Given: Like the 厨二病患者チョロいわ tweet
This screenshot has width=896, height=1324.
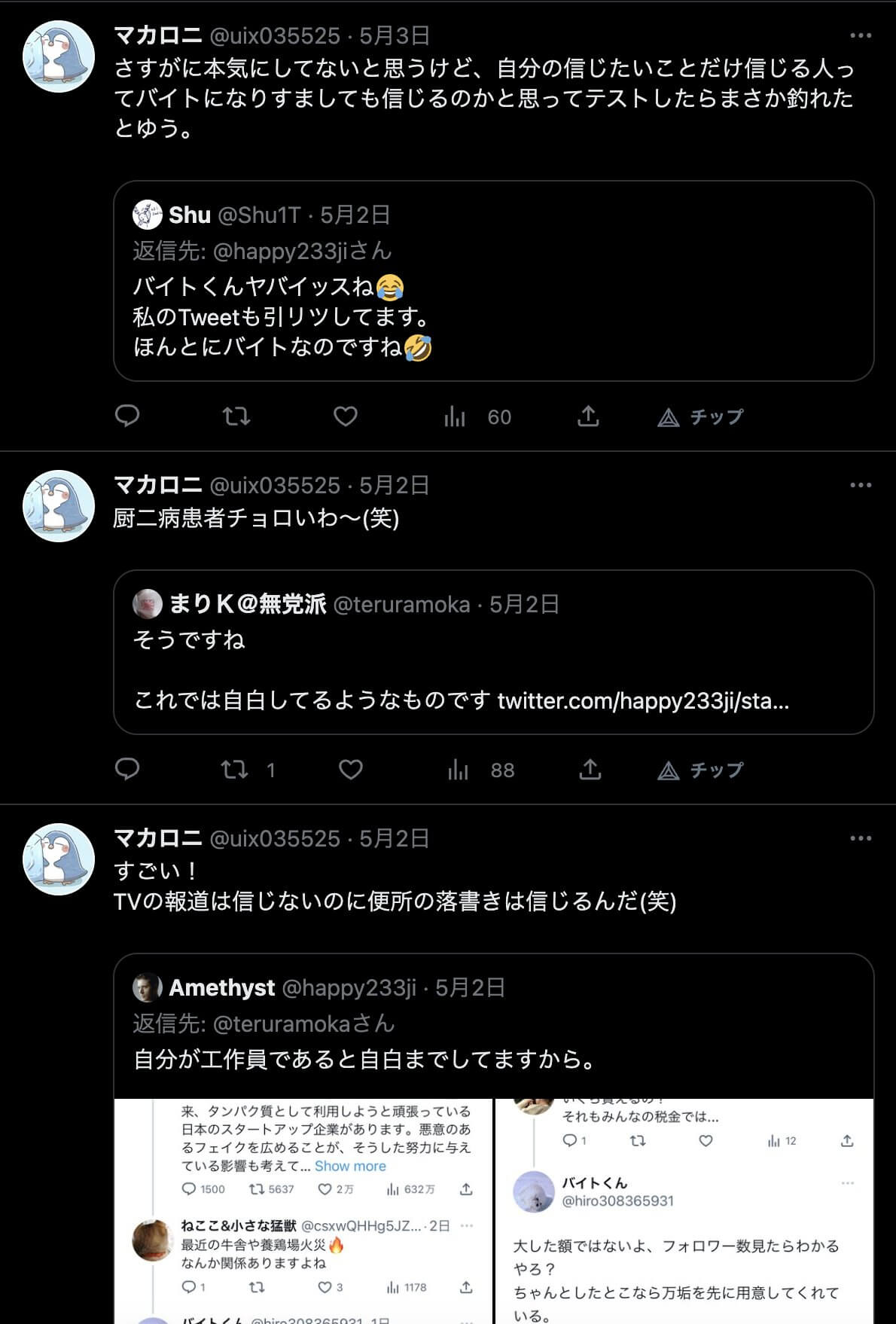Looking at the screenshot, I should pos(351,769).
